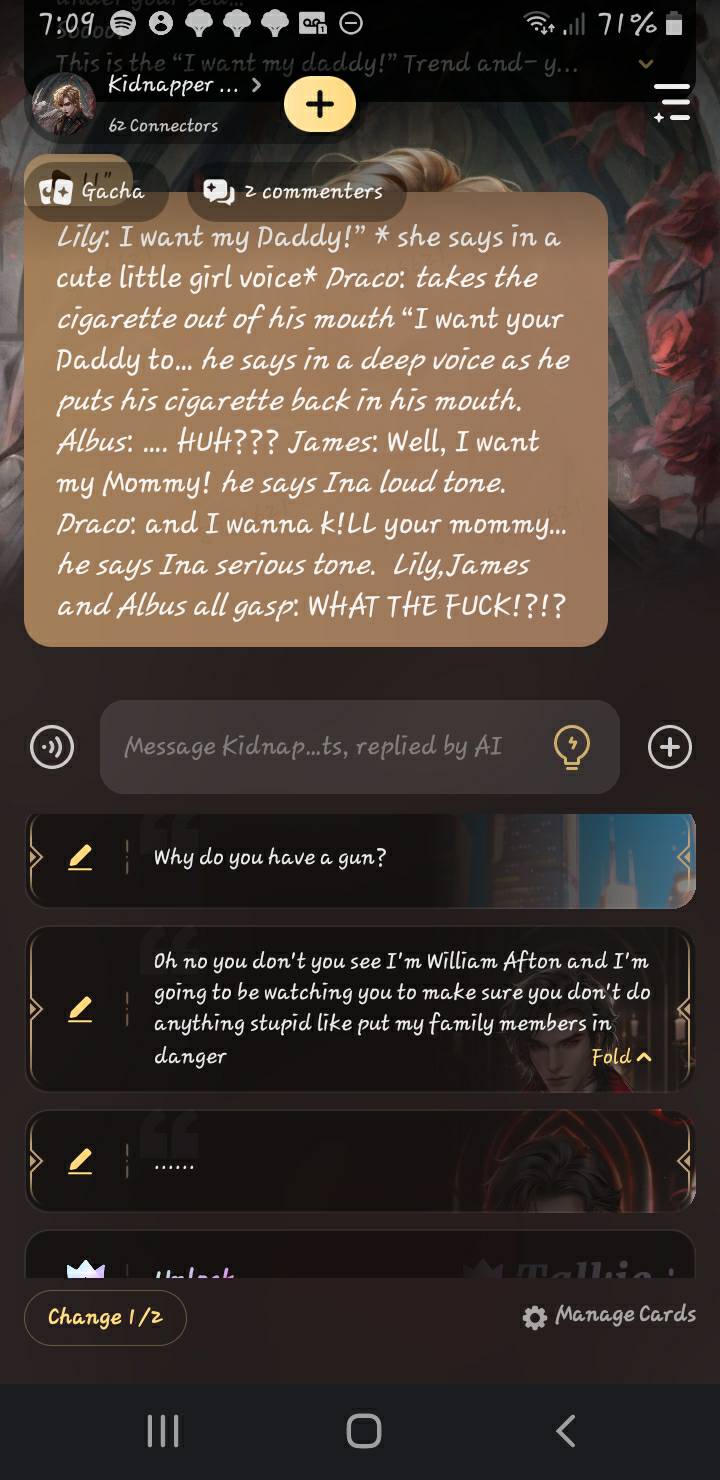Tap the yellow plus connect button
Viewport: 720px width, 1480px height.
[319, 104]
